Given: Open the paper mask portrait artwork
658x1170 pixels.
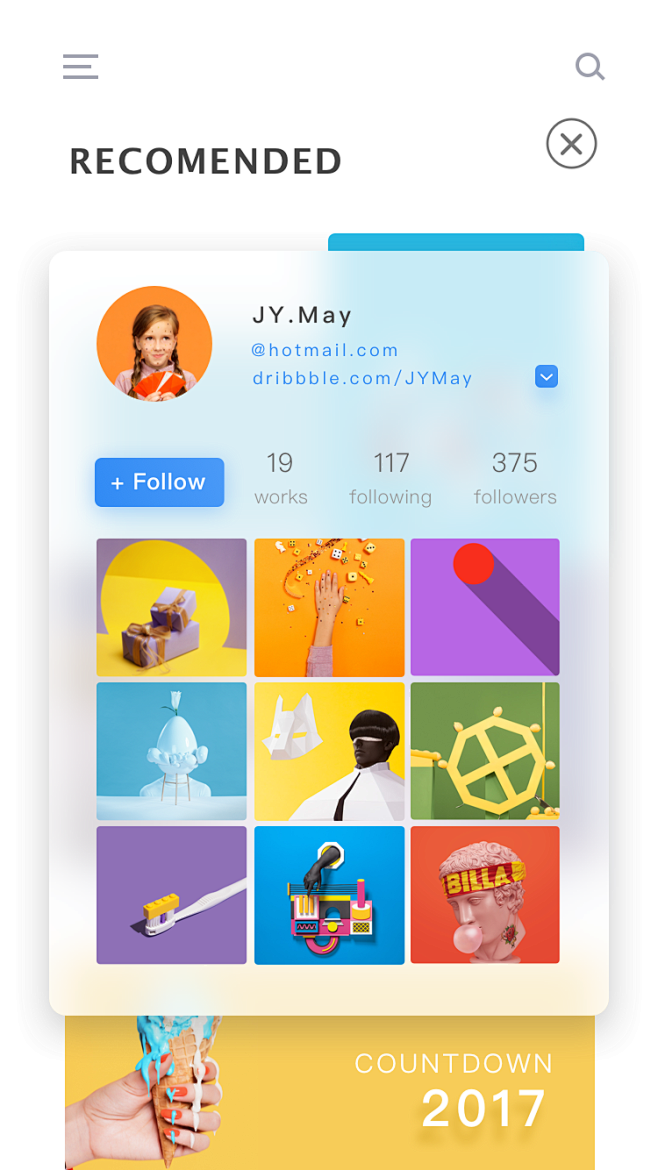Looking at the screenshot, I should tap(329, 751).
